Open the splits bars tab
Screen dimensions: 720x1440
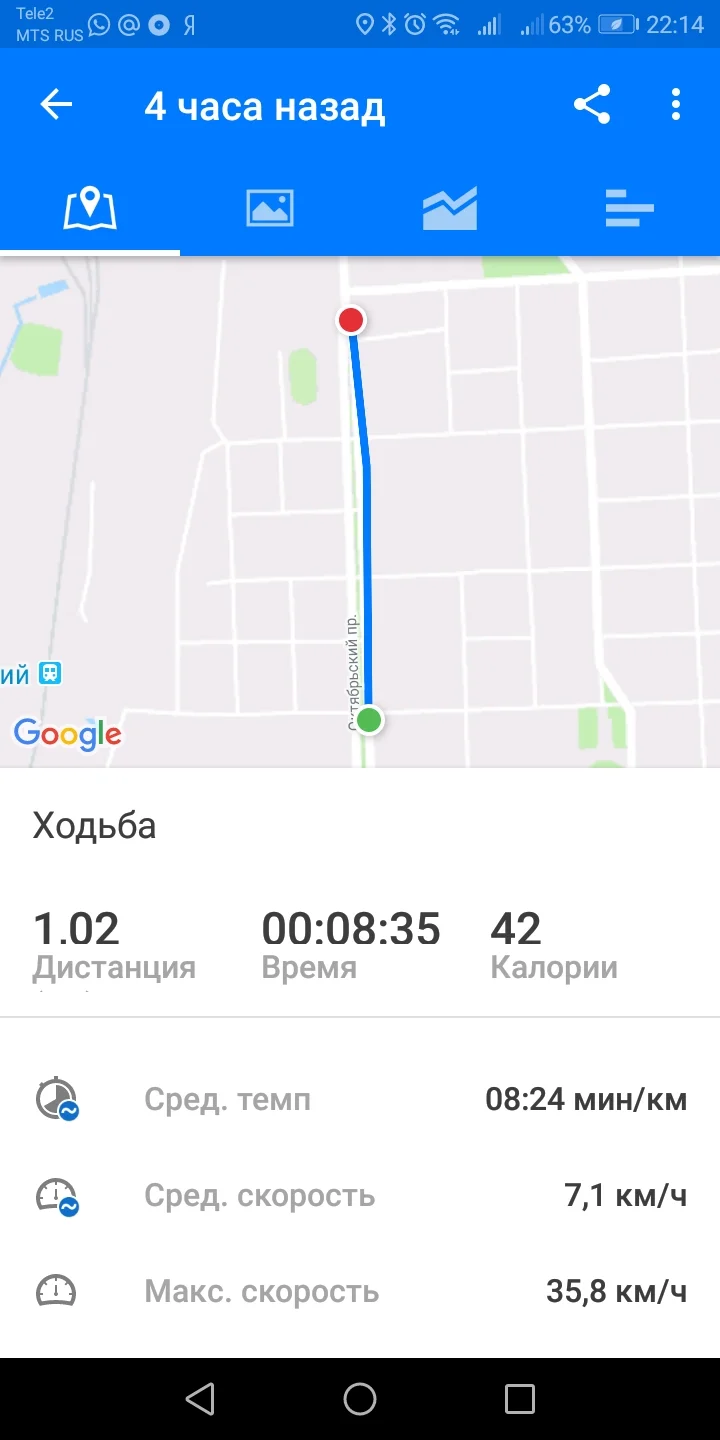(630, 209)
